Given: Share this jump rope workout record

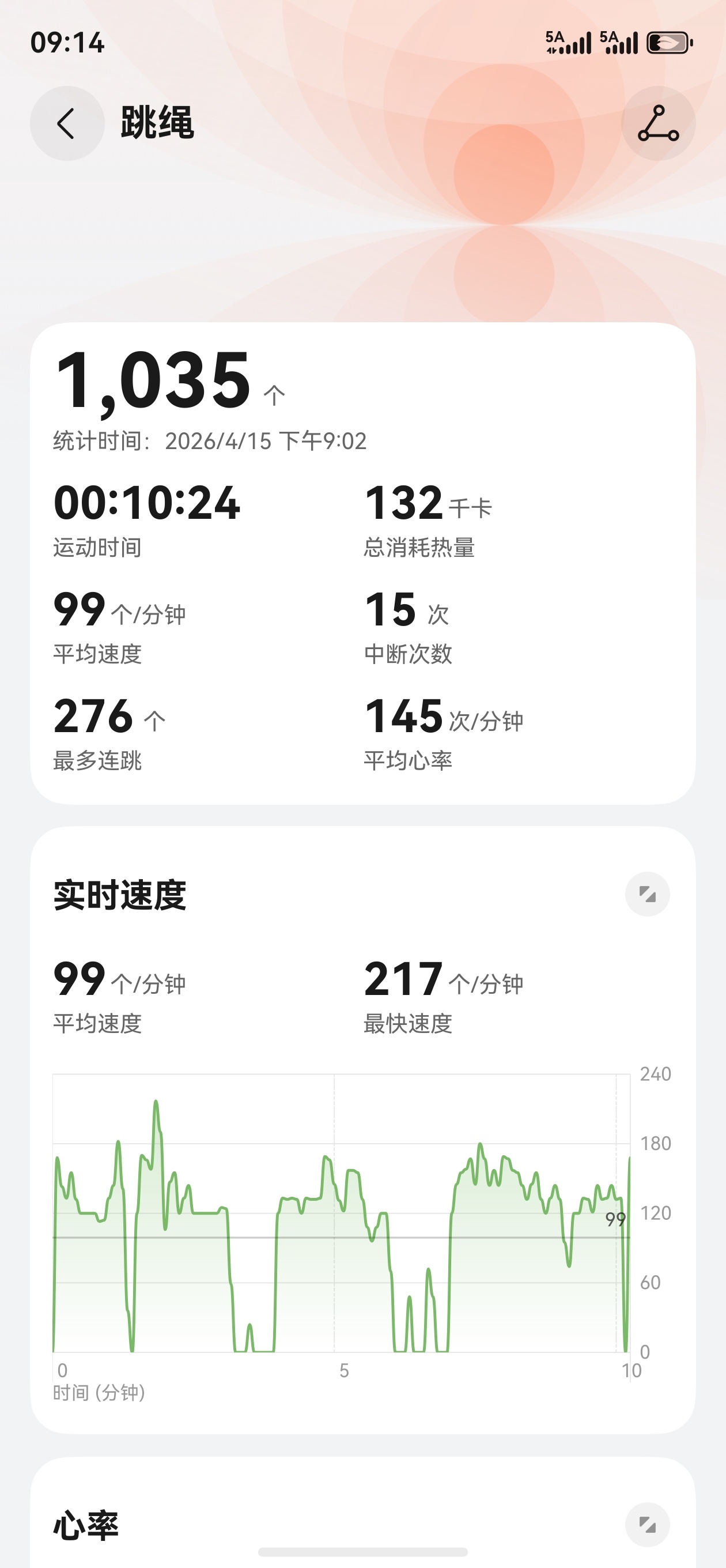Looking at the screenshot, I should [658, 123].
